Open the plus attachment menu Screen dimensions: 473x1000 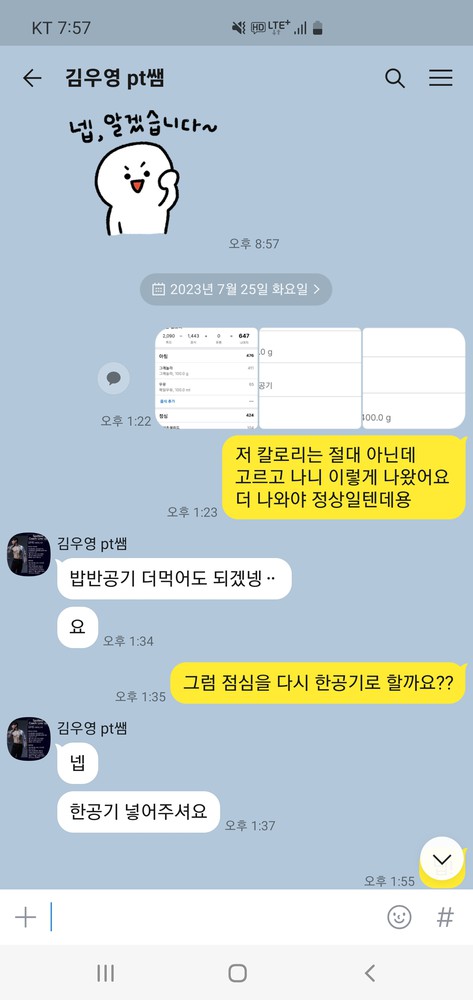tap(25, 918)
